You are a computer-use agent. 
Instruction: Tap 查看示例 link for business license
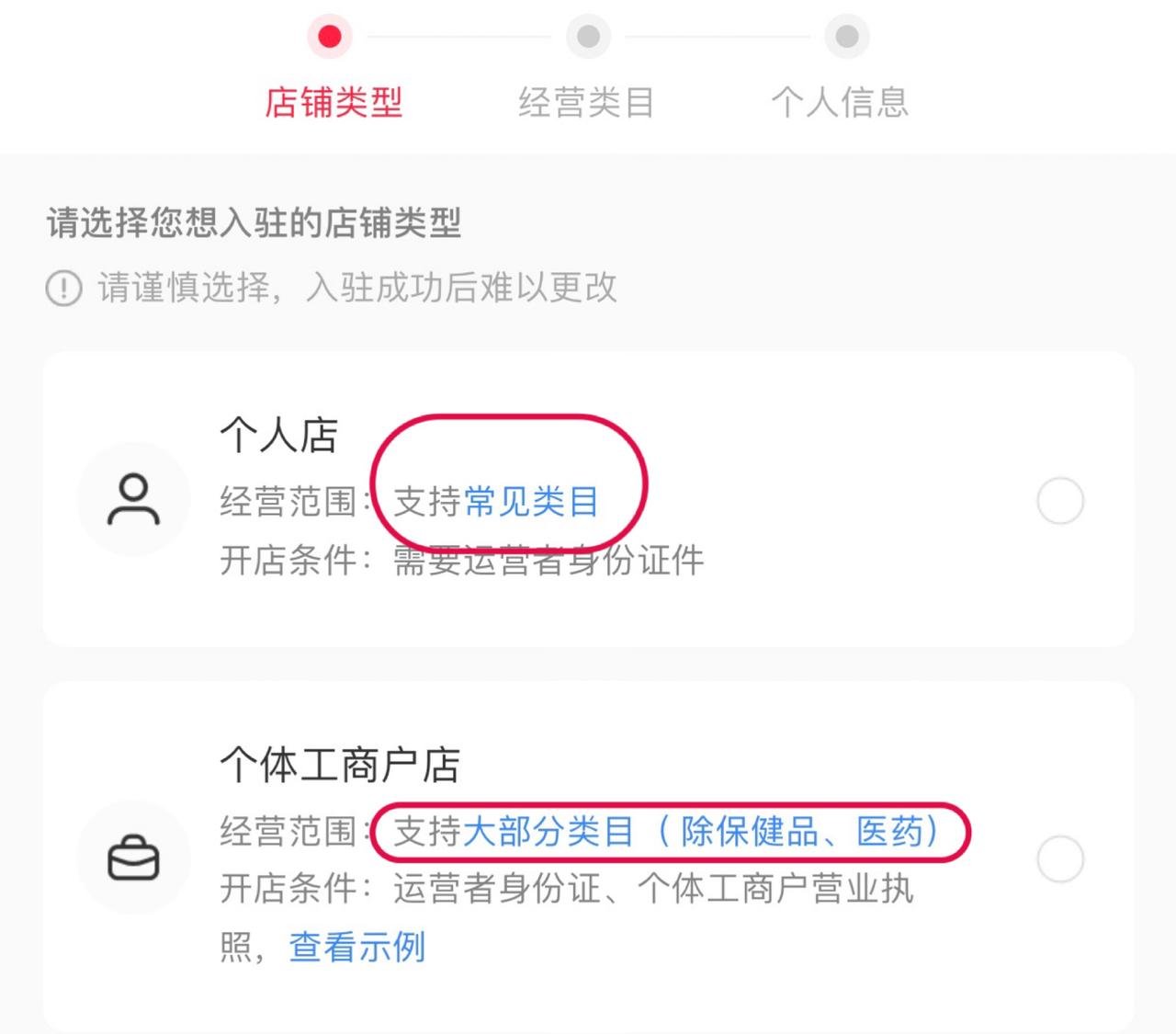[356, 946]
